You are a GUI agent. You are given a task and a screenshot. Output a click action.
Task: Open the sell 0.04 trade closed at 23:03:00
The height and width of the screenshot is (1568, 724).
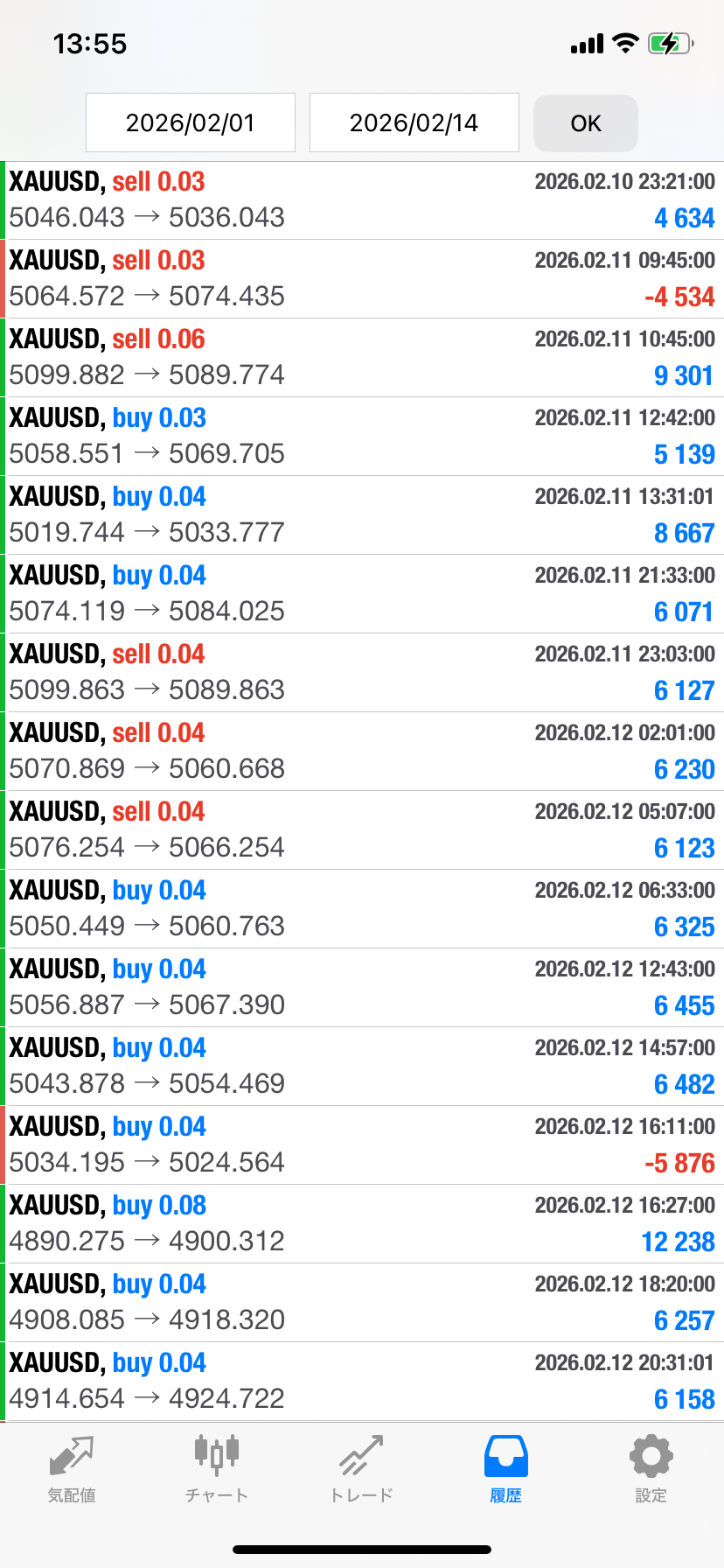(x=362, y=673)
